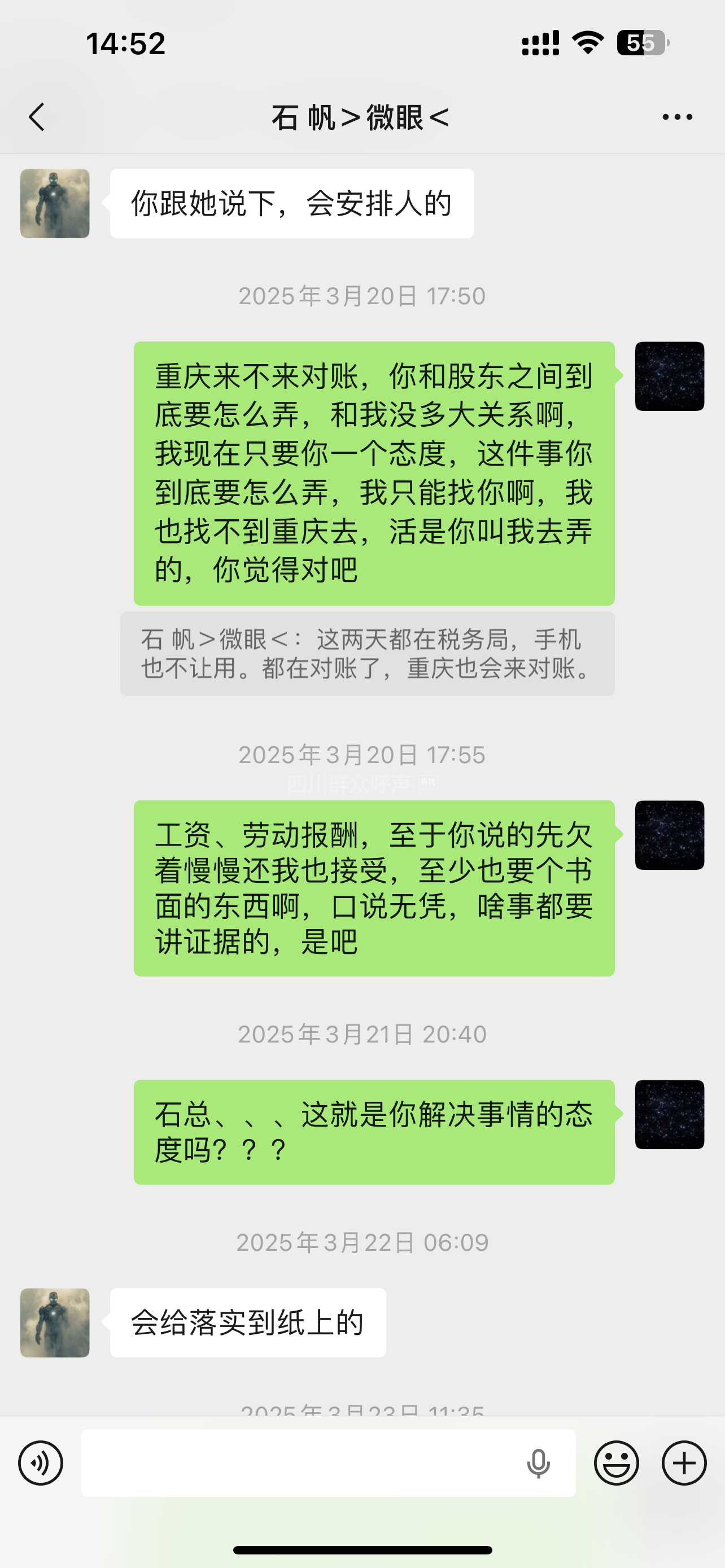This screenshot has width=725, height=1568.
Task: Open the emoji sticker panel
Action: tap(616, 1462)
